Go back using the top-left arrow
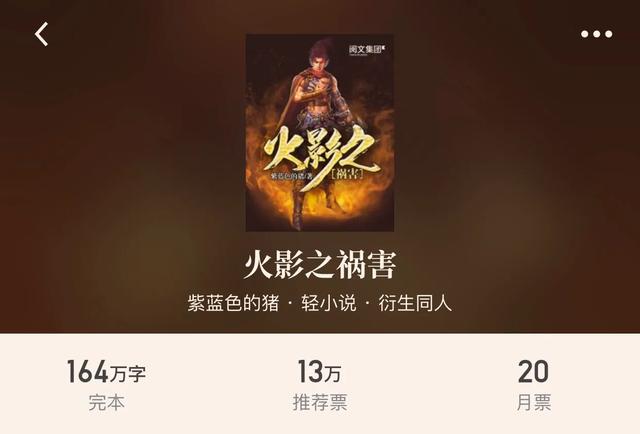640x434 pixels. click(41, 34)
